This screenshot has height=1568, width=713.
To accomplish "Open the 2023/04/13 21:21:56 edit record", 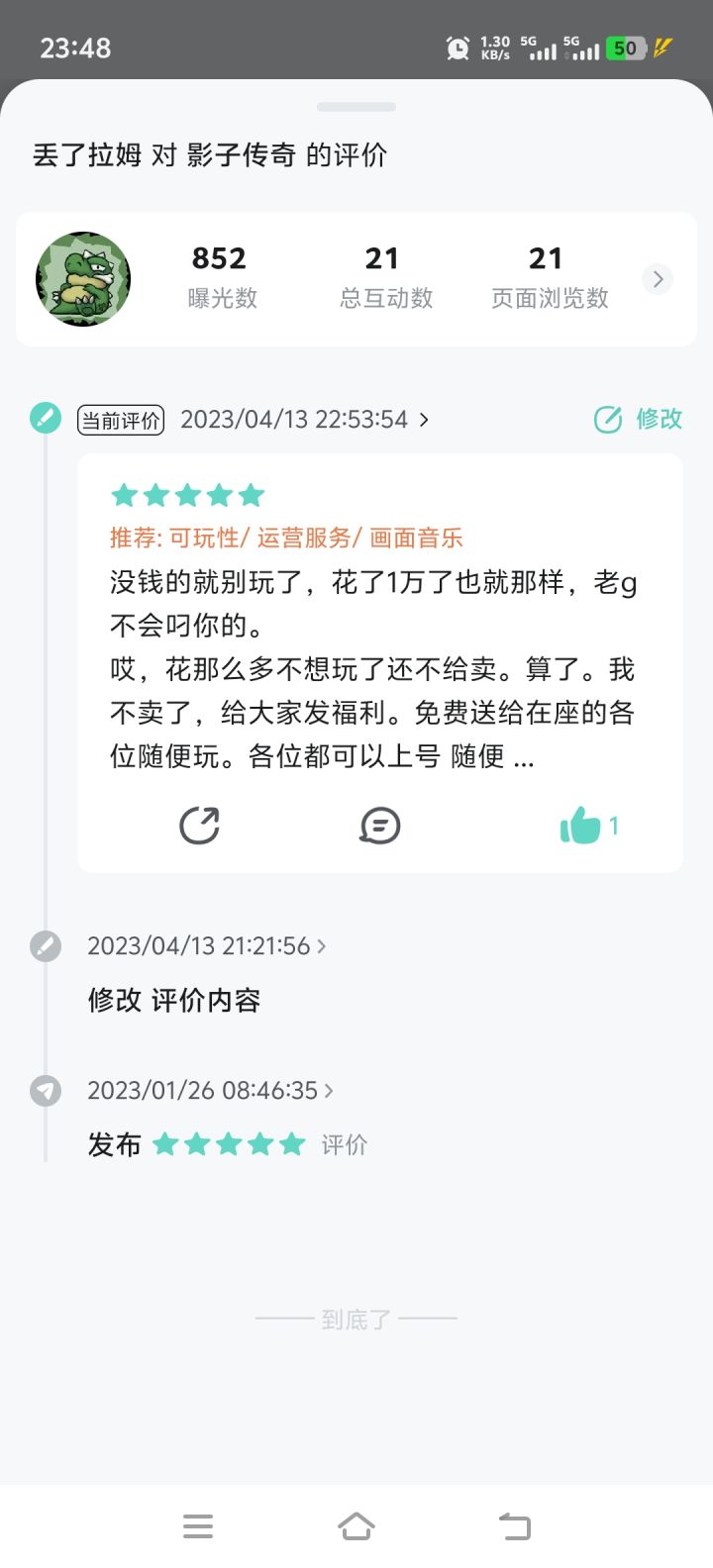I will [x=207, y=946].
